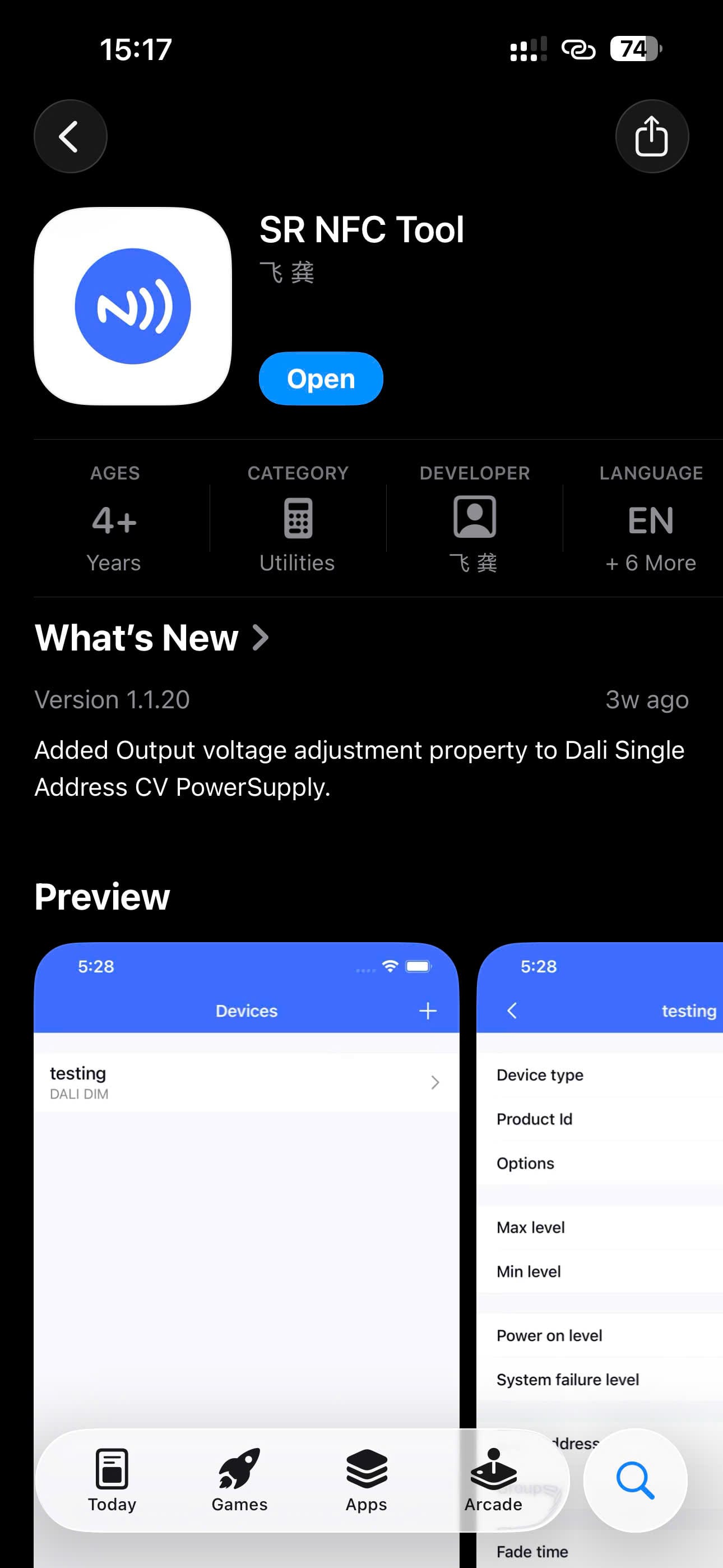
Task: Switch to the Games tab
Action: (x=239, y=1481)
